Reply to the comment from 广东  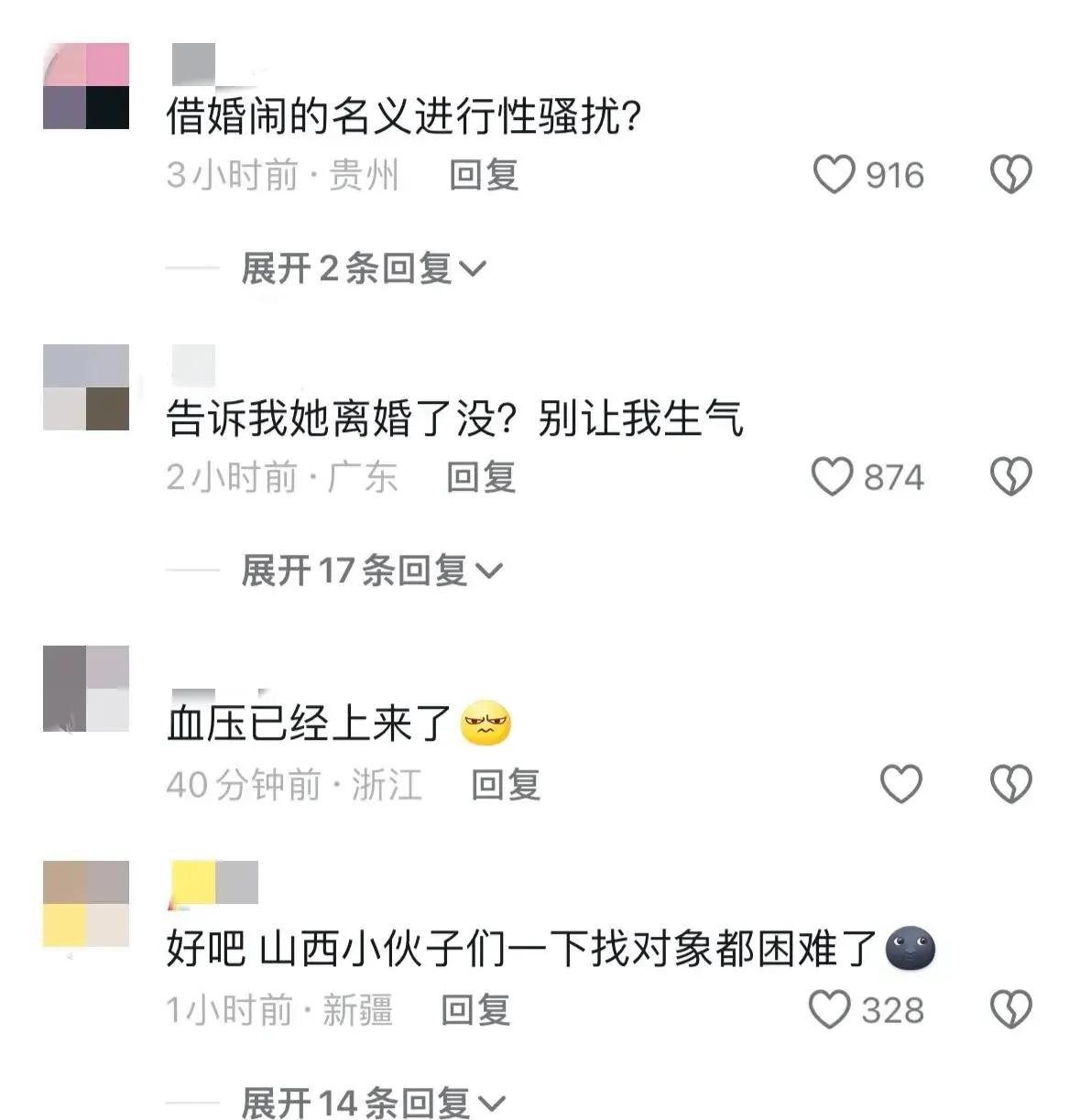[481, 477]
